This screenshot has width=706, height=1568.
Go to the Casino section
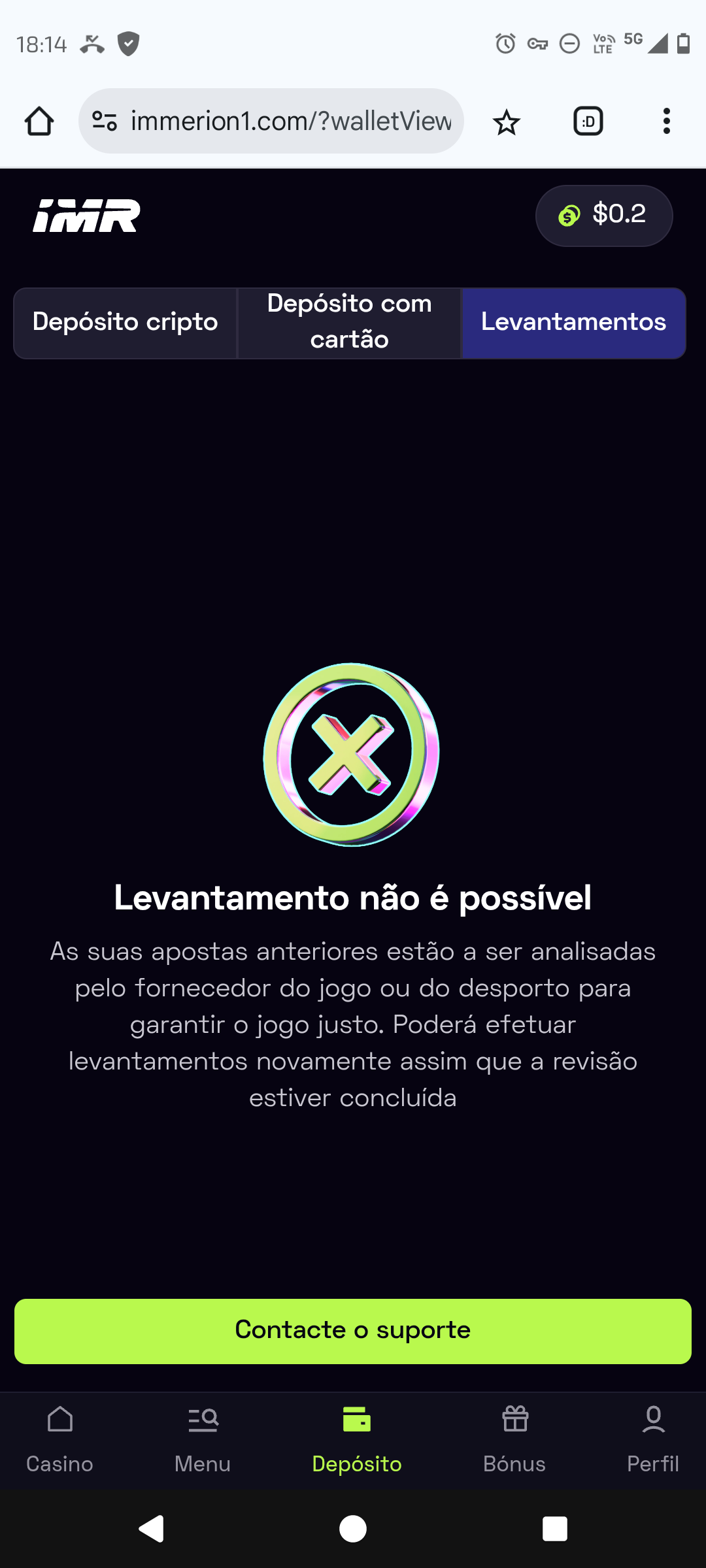click(x=59, y=1439)
